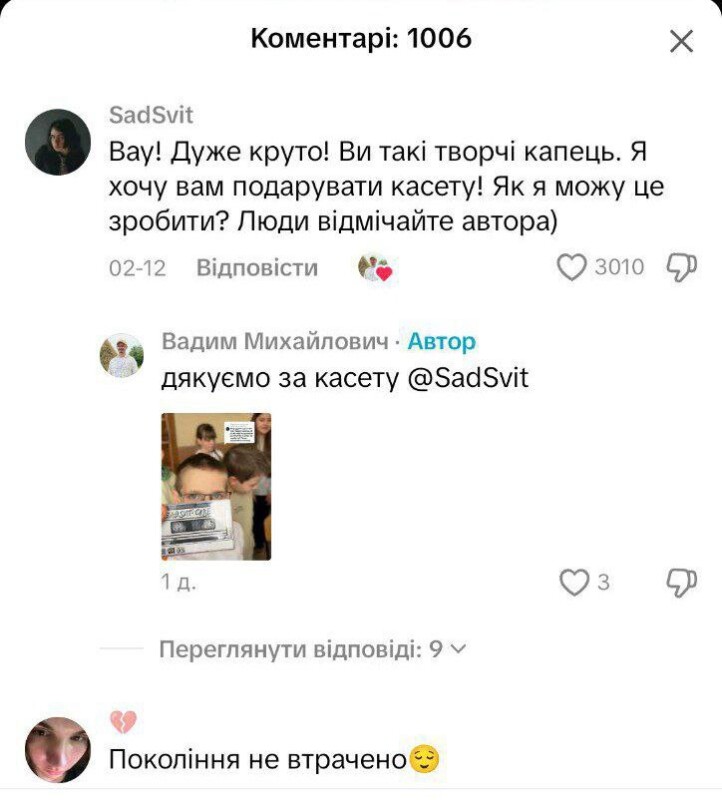
Task: Close the comments panel
Action: pyautogui.click(x=680, y=41)
